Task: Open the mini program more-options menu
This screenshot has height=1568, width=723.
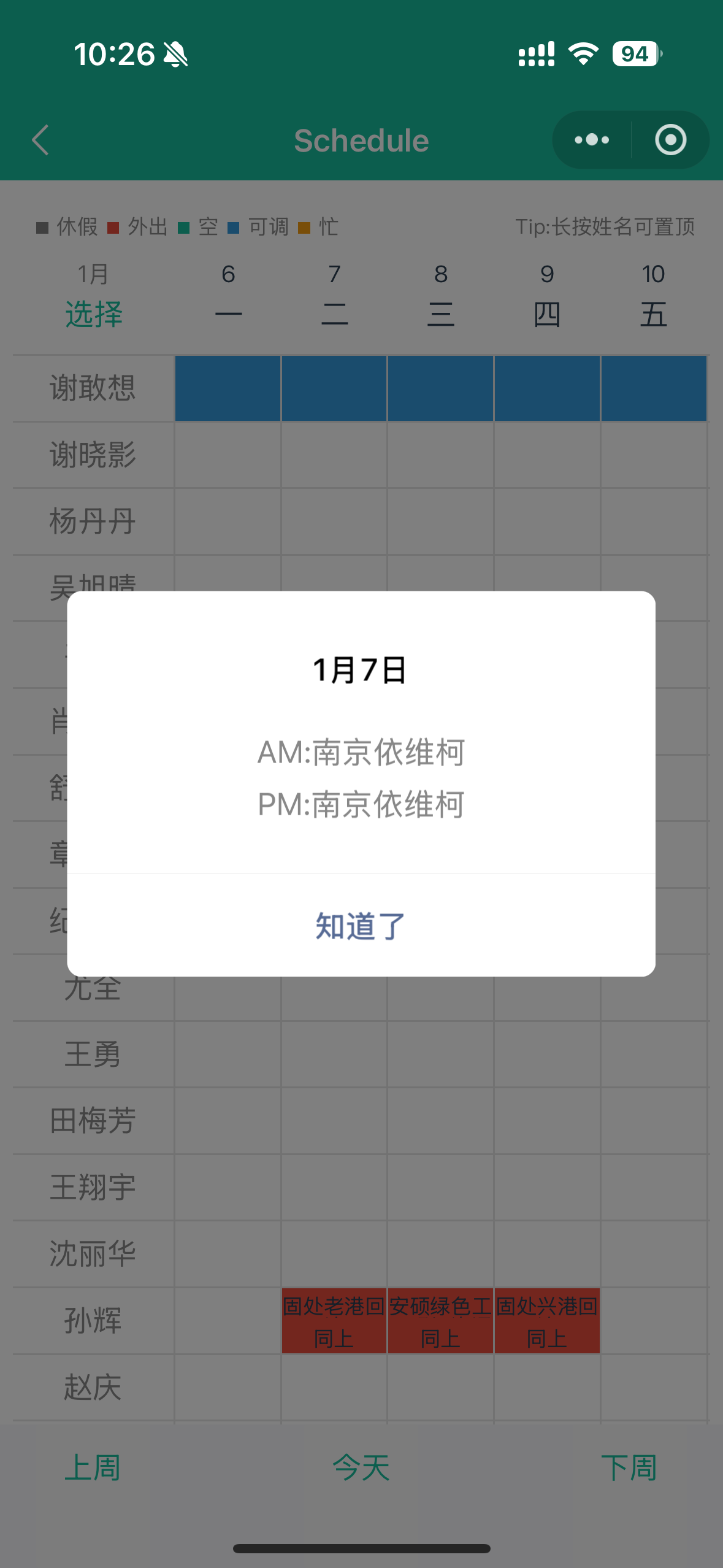Action: pyautogui.click(x=592, y=140)
